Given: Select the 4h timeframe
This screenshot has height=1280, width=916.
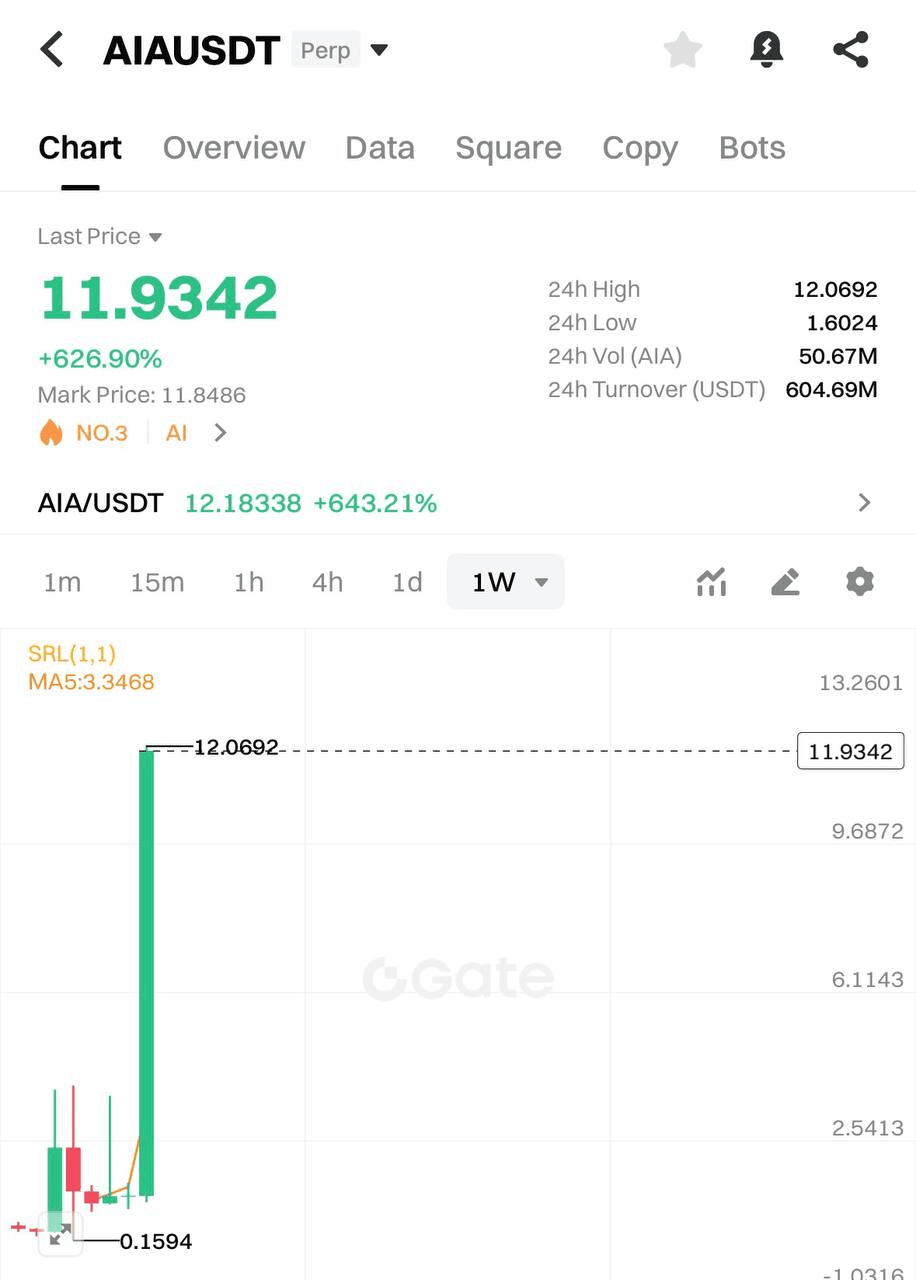Looking at the screenshot, I should tap(327, 582).
